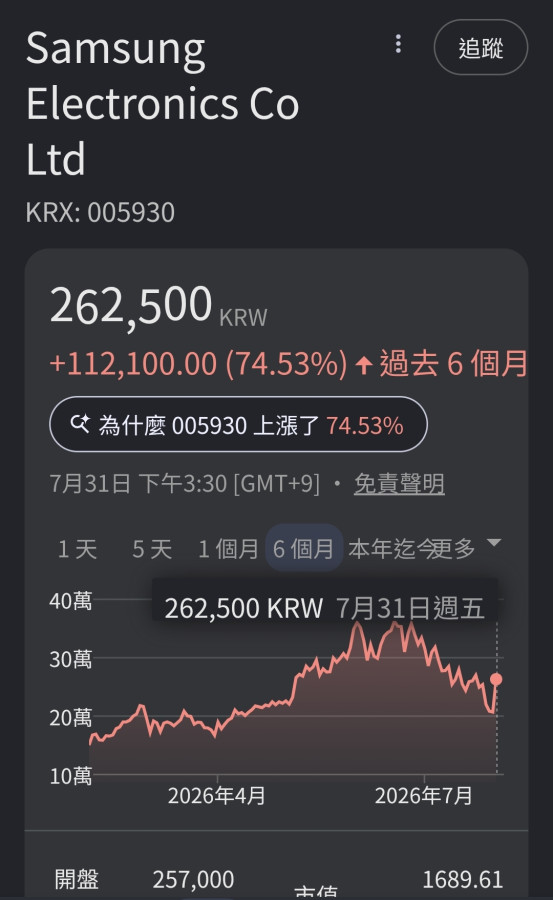The image size is (553, 900).
Task: Show the 1 個月 chart range
Action: [228, 549]
